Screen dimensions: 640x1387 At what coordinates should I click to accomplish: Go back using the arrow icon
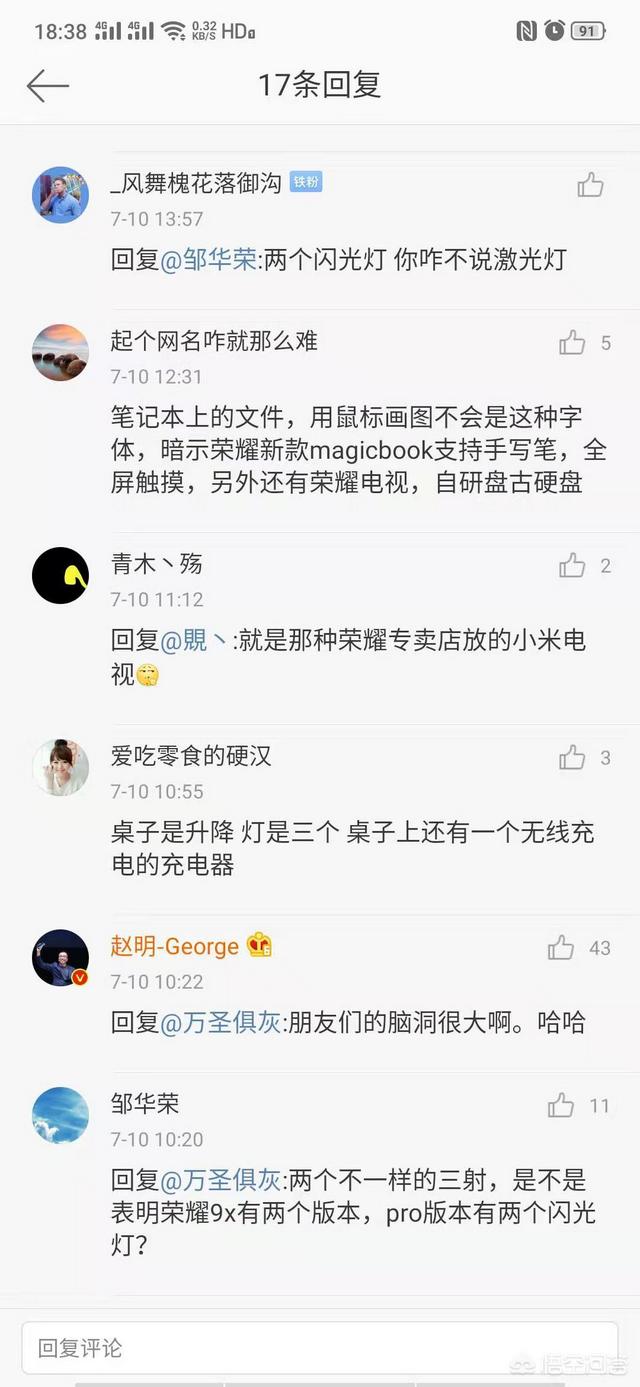[x=47, y=86]
